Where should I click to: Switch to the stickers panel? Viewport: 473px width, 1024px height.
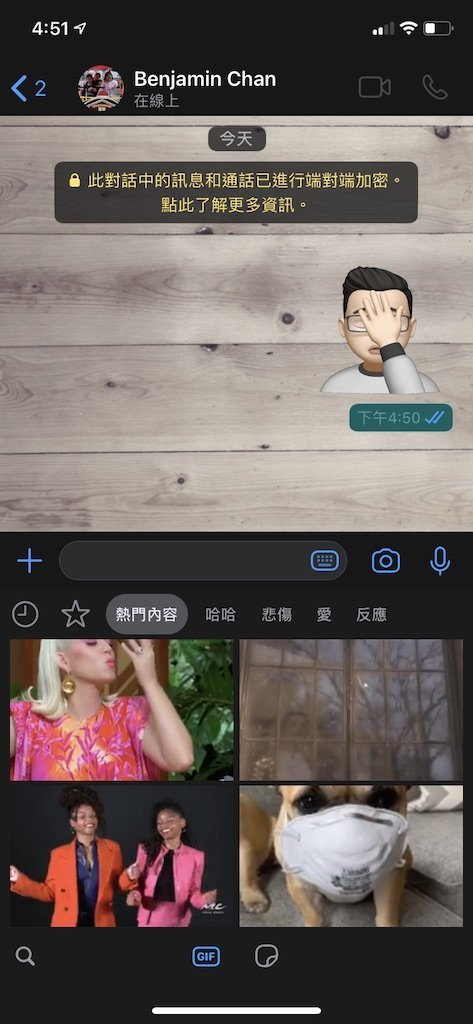click(x=267, y=957)
